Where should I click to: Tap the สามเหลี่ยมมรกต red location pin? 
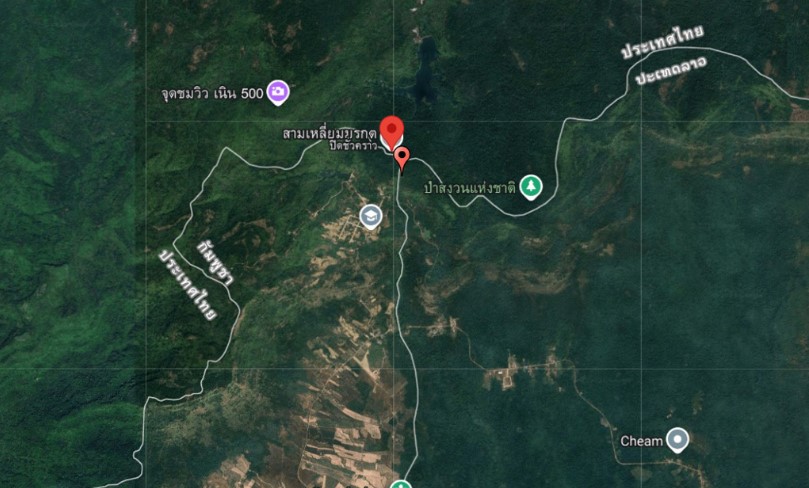394,129
